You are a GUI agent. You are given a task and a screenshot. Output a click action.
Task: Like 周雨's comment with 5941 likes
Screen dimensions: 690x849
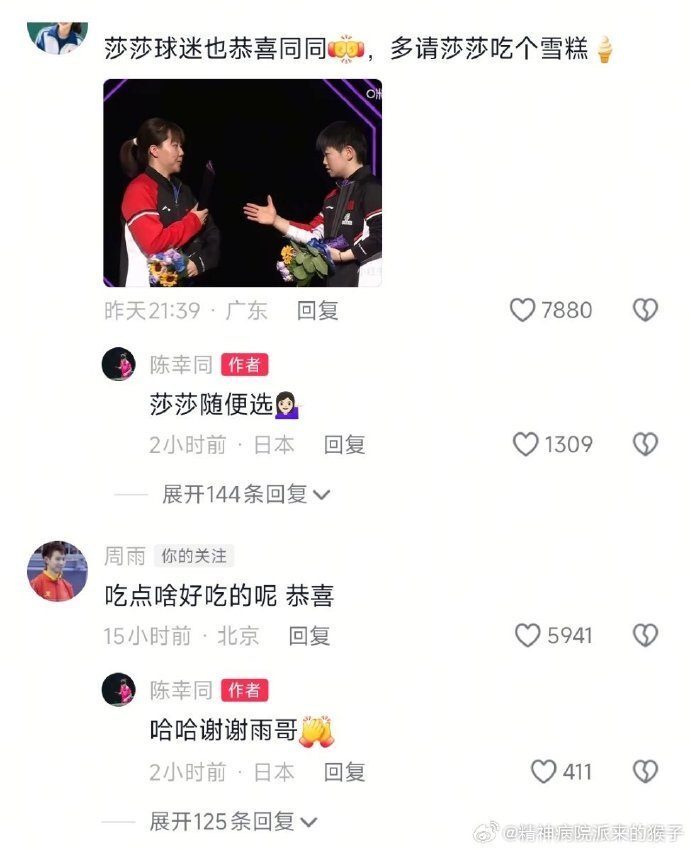tap(527, 635)
